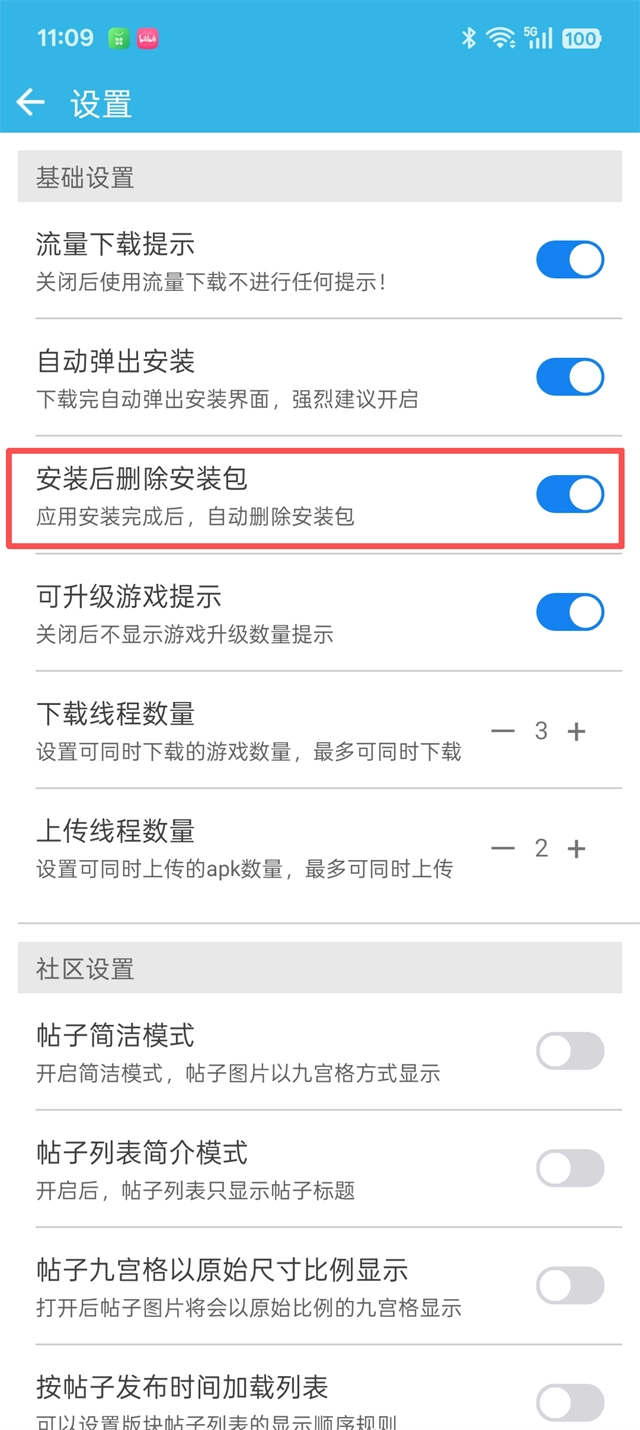Enable 帖子简洁模式
This screenshot has width=640, height=1430.
[570, 1051]
